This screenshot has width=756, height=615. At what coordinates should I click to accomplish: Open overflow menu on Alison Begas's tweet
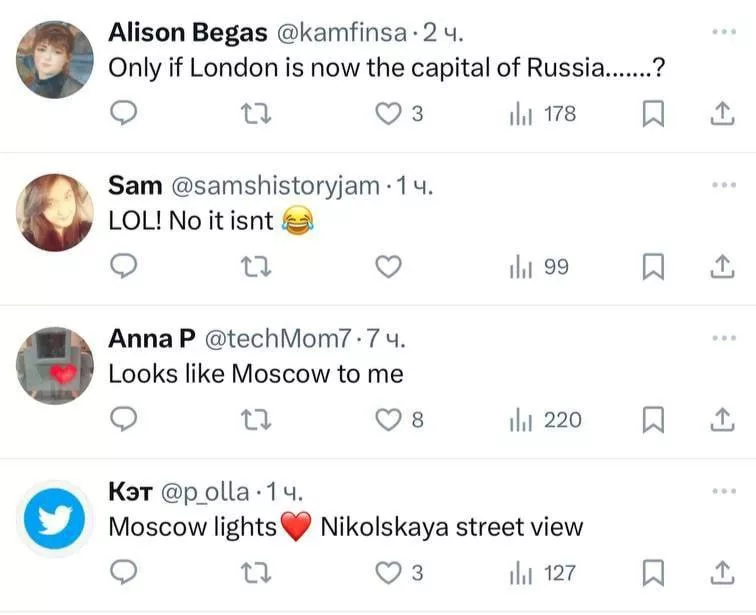(723, 32)
